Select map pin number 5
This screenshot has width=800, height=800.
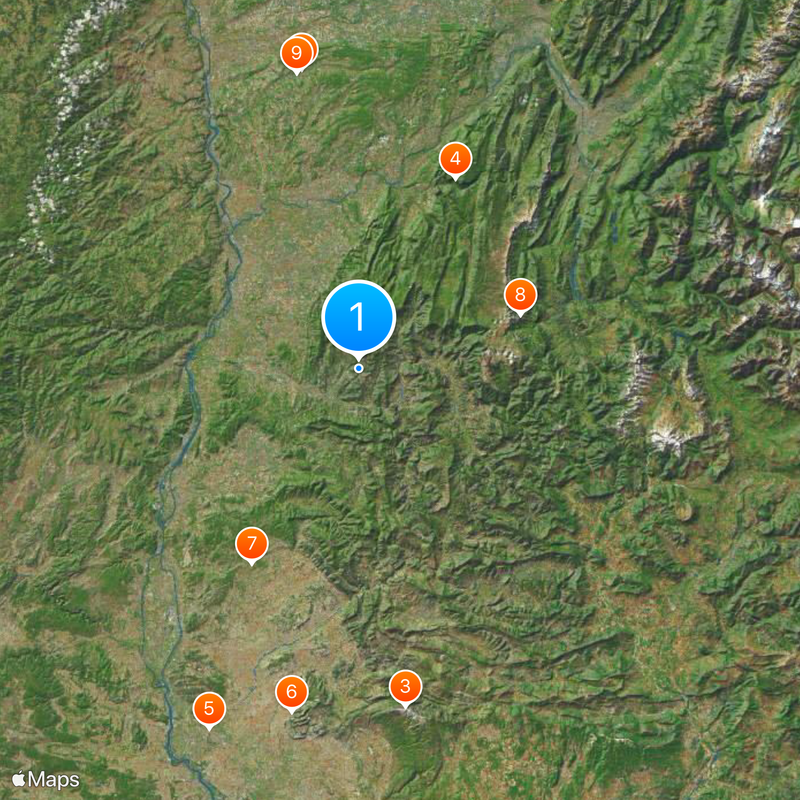pos(209,710)
